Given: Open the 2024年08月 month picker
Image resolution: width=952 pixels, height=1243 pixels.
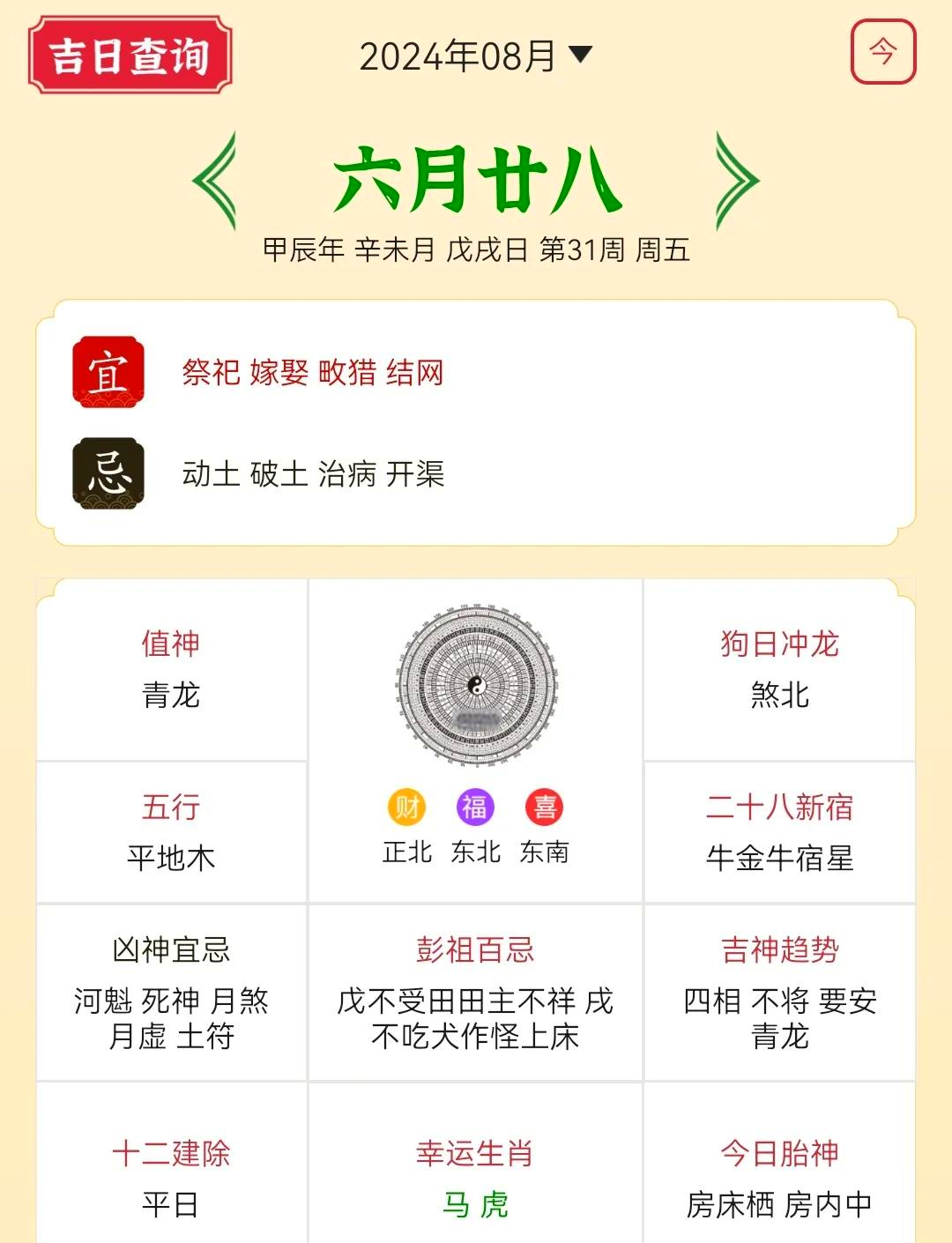Looking at the screenshot, I should coord(474,56).
